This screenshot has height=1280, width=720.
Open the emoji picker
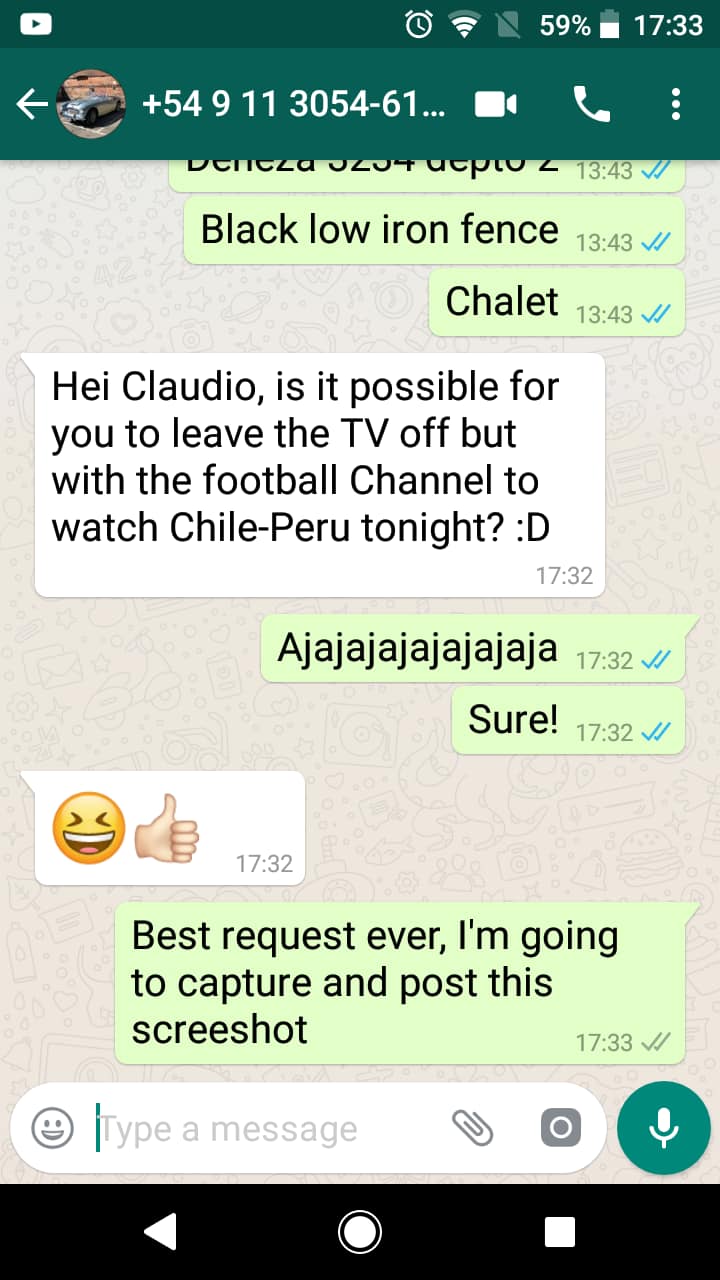click(52, 1129)
